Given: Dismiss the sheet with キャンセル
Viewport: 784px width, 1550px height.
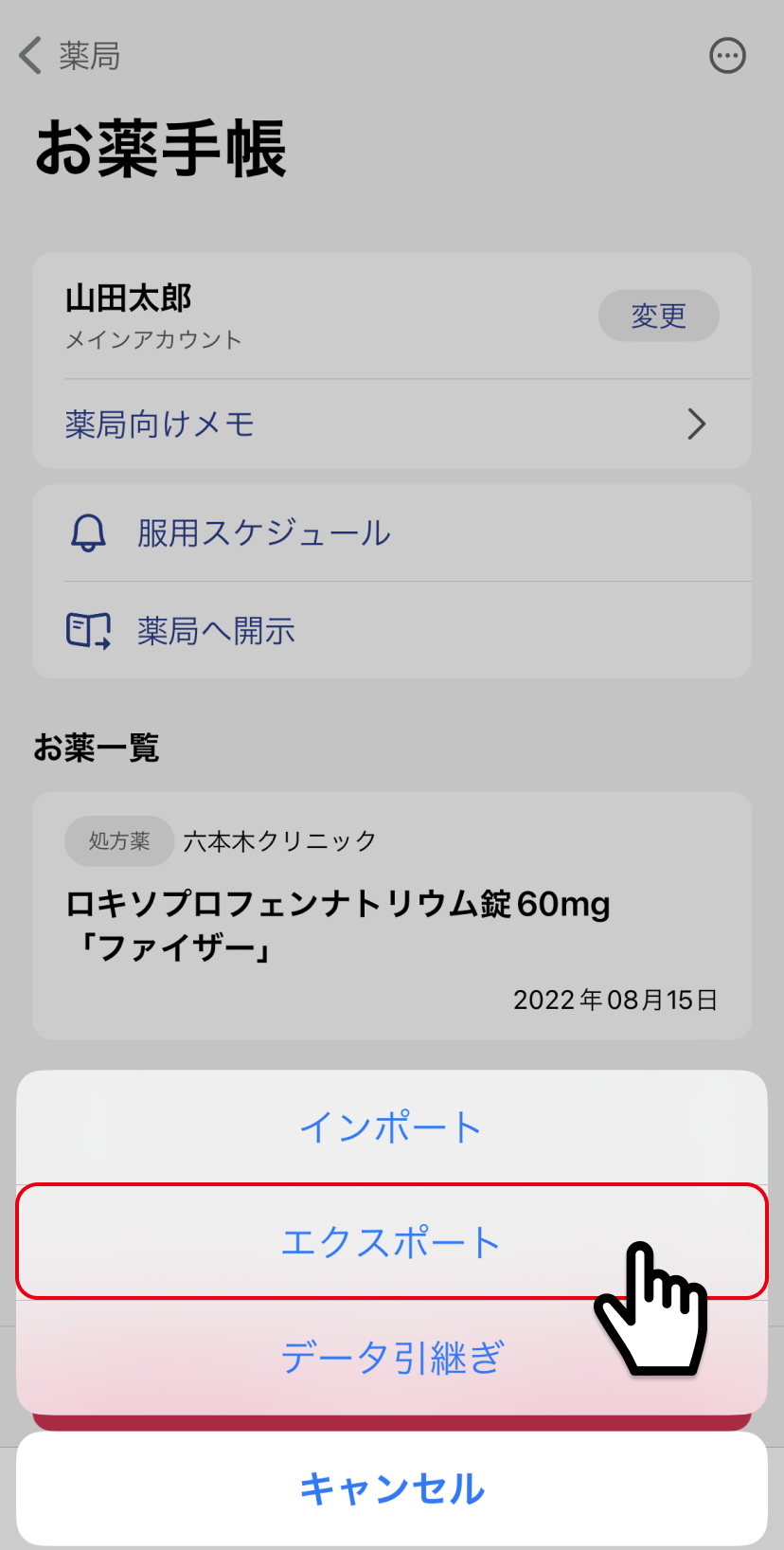Looking at the screenshot, I should 392,1488.
